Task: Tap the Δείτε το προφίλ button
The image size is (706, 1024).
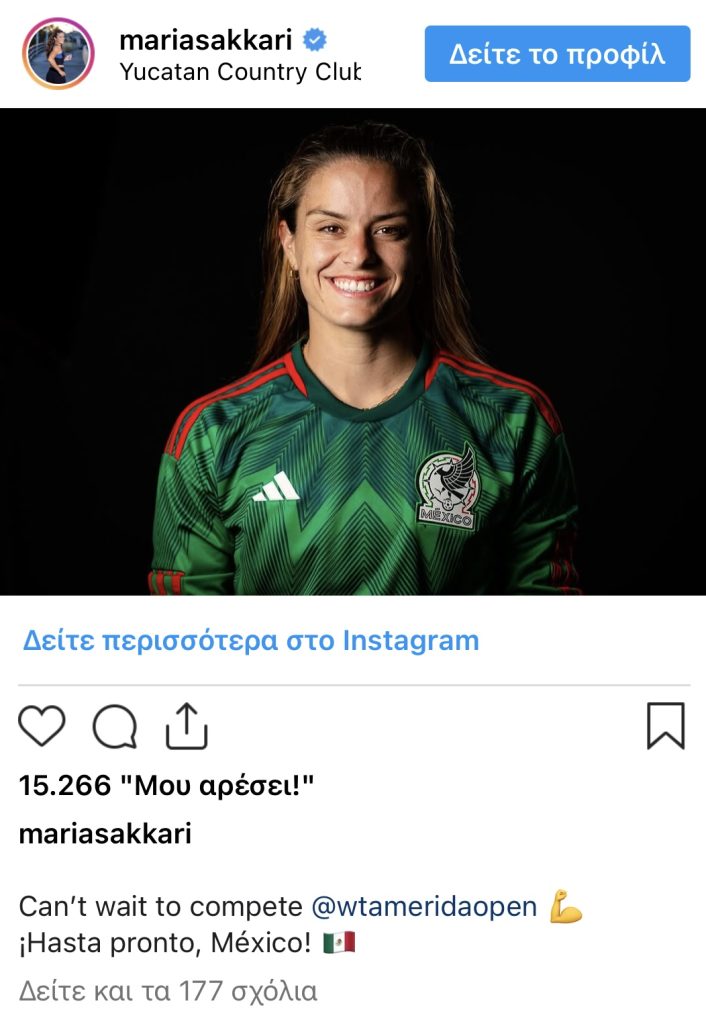Action: pyautogui.click(x=557, y=54)
